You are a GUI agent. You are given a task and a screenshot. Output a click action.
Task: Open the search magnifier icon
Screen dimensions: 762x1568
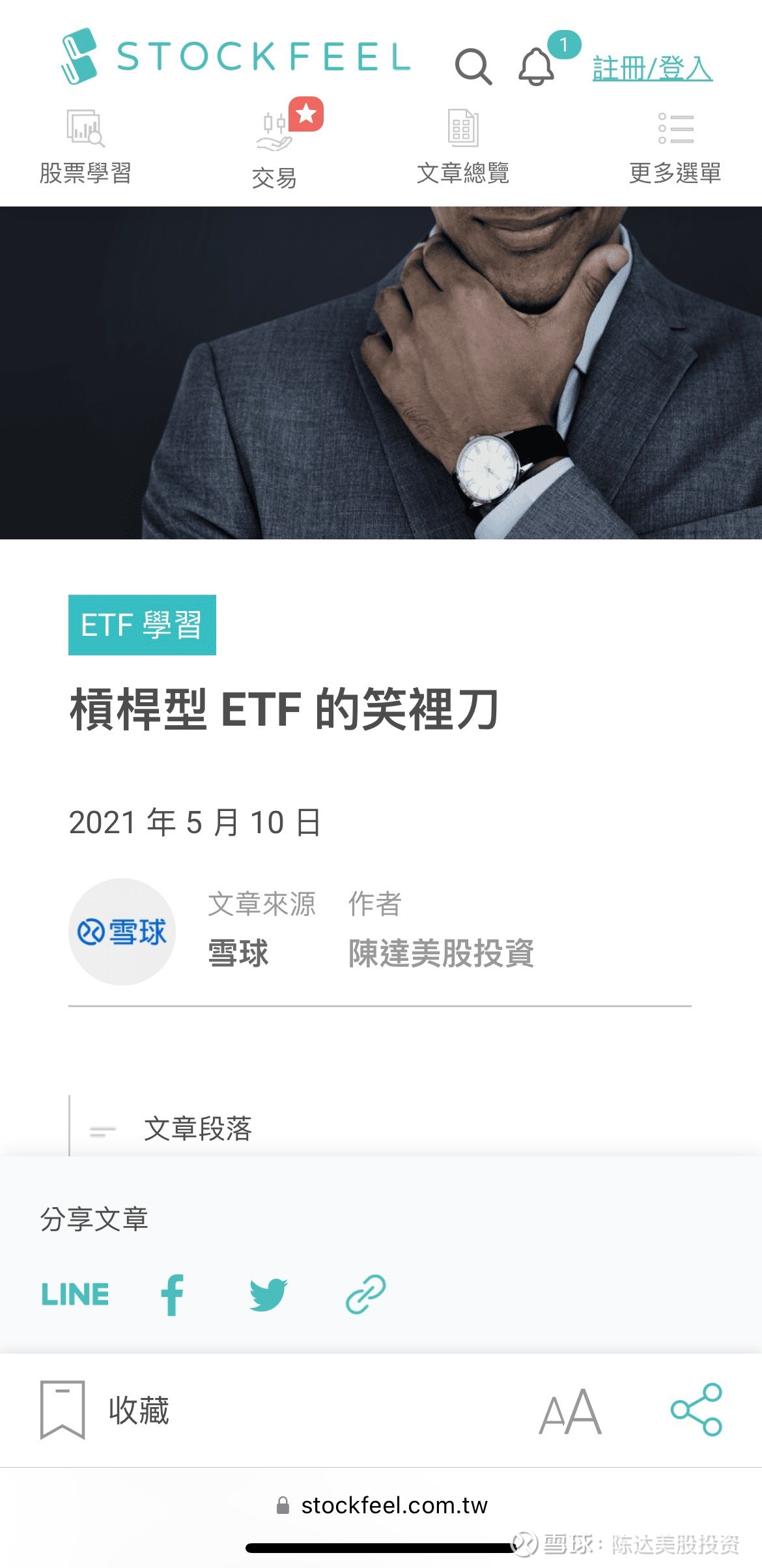(473, 66)
